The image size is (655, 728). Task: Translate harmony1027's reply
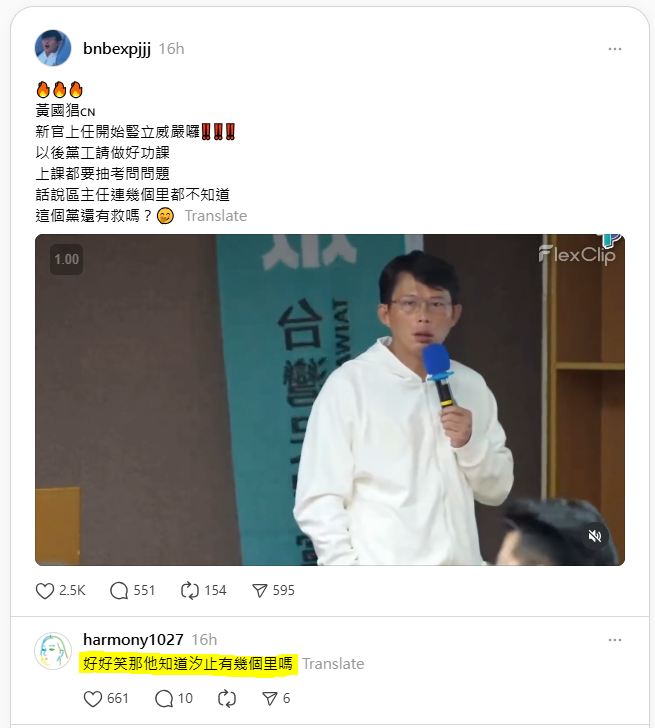tap(333, 663)
